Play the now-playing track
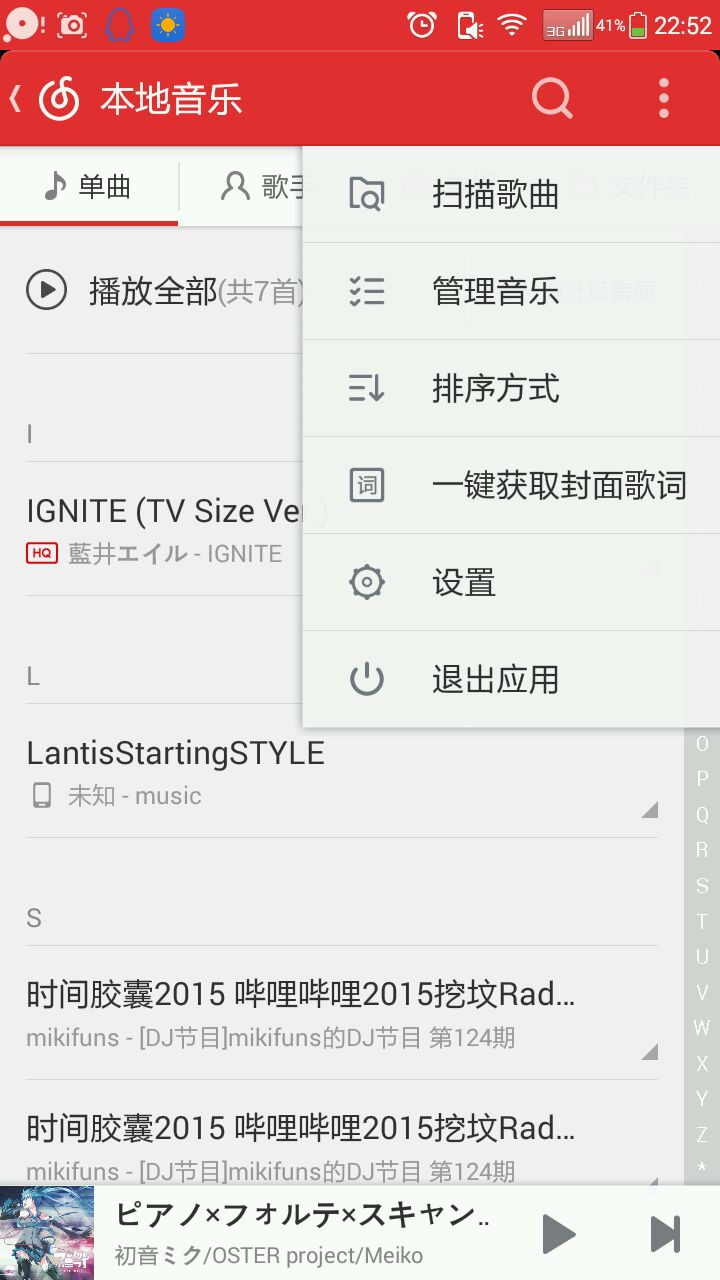 pos(558,1233)
